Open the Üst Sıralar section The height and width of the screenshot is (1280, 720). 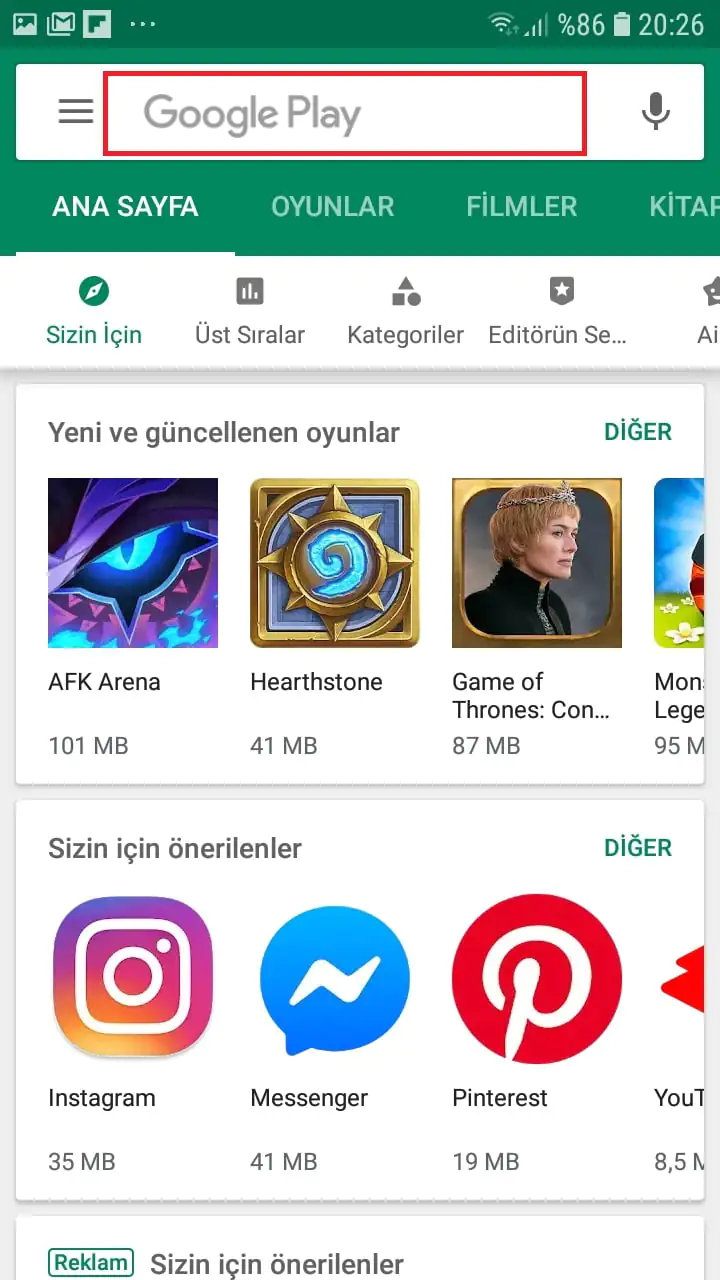250,310
